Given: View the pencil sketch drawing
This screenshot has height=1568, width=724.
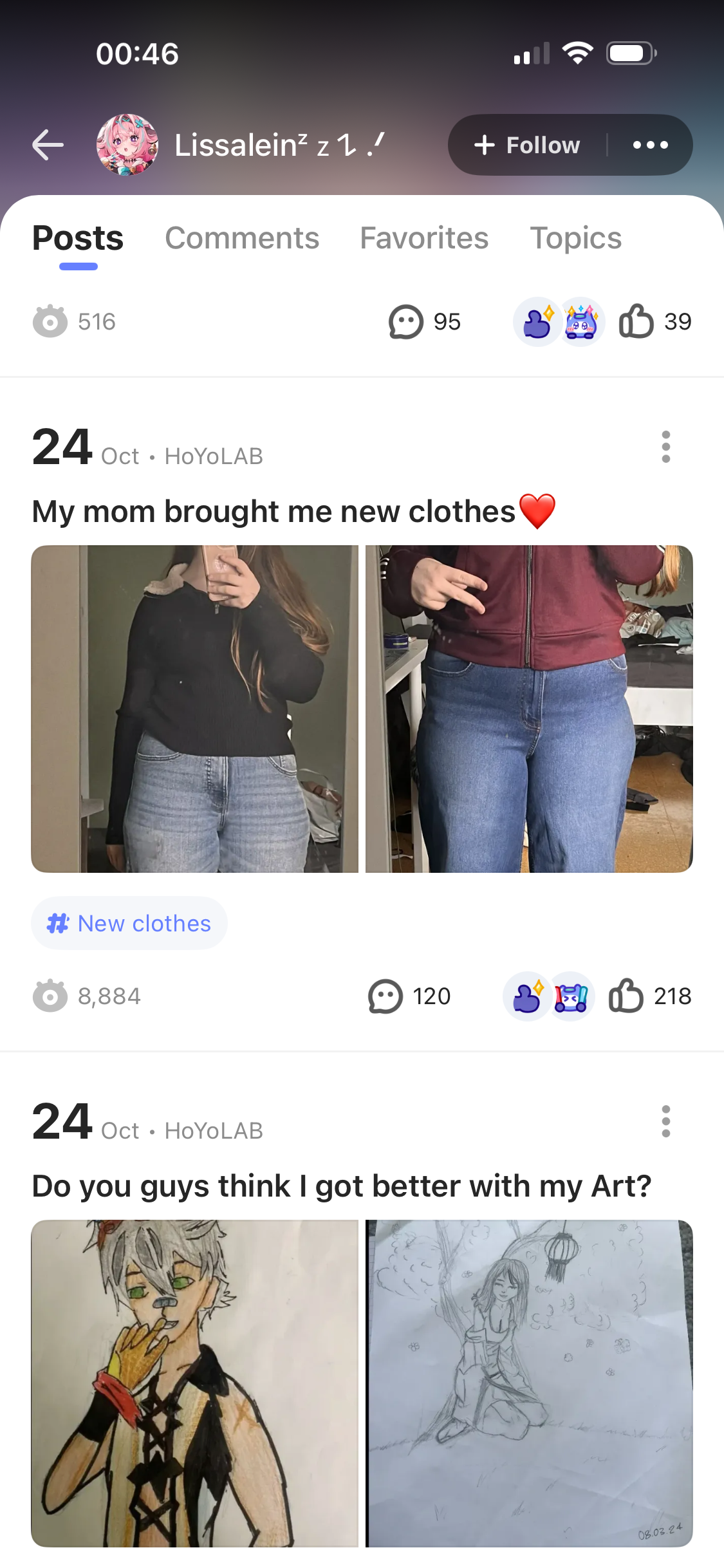Looking at the screenshot, I should tap(529, 1383).
